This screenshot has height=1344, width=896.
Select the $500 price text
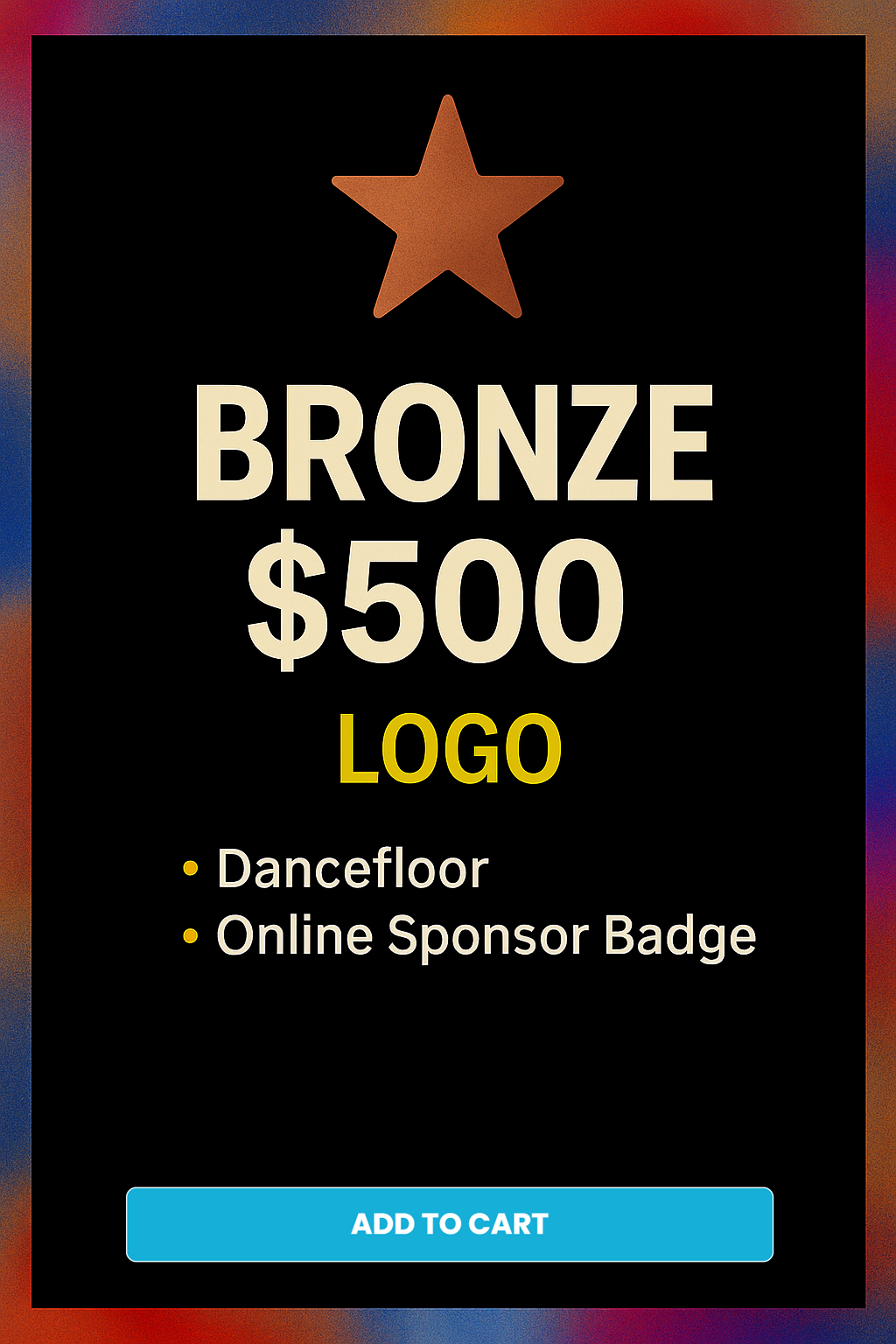click(437, 604)
